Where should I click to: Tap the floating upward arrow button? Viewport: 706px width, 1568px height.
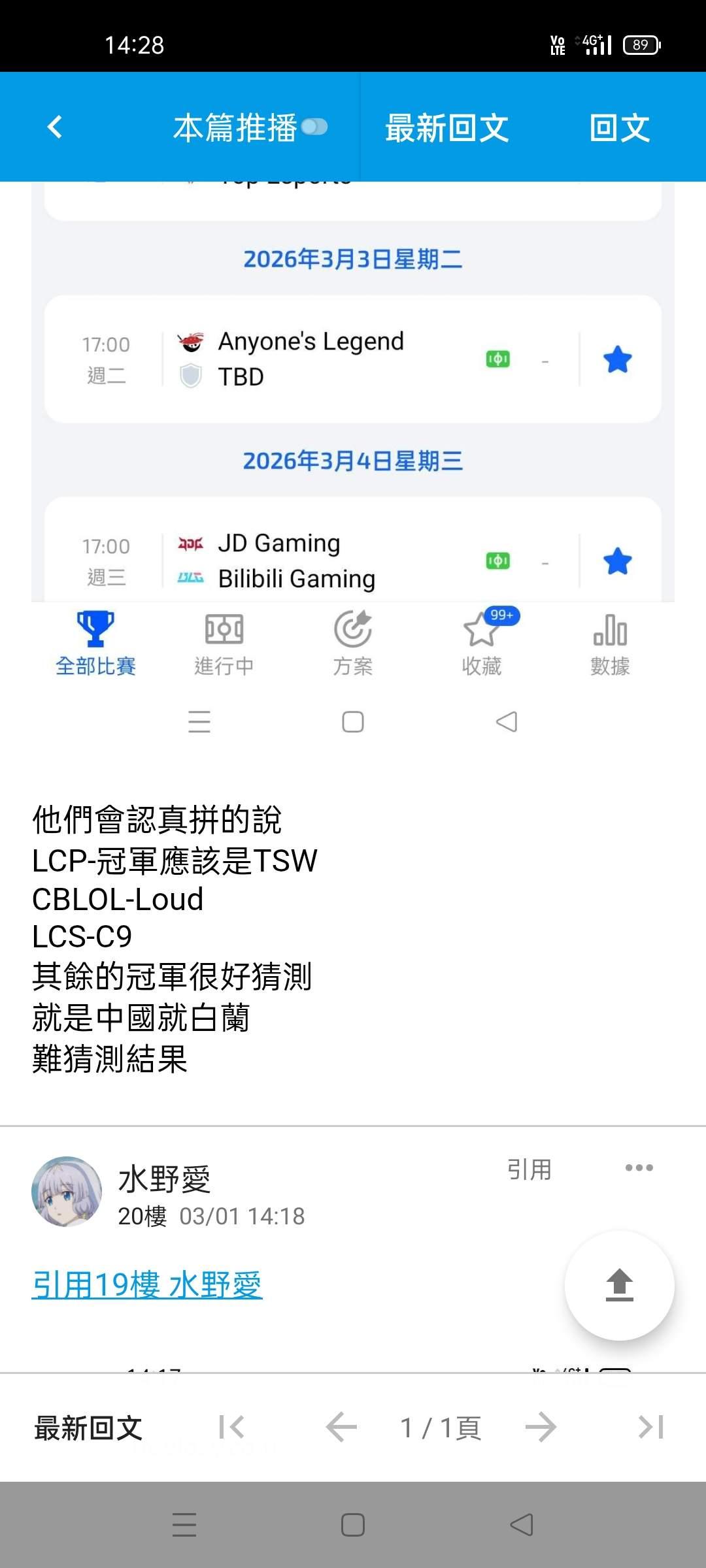619,1285
